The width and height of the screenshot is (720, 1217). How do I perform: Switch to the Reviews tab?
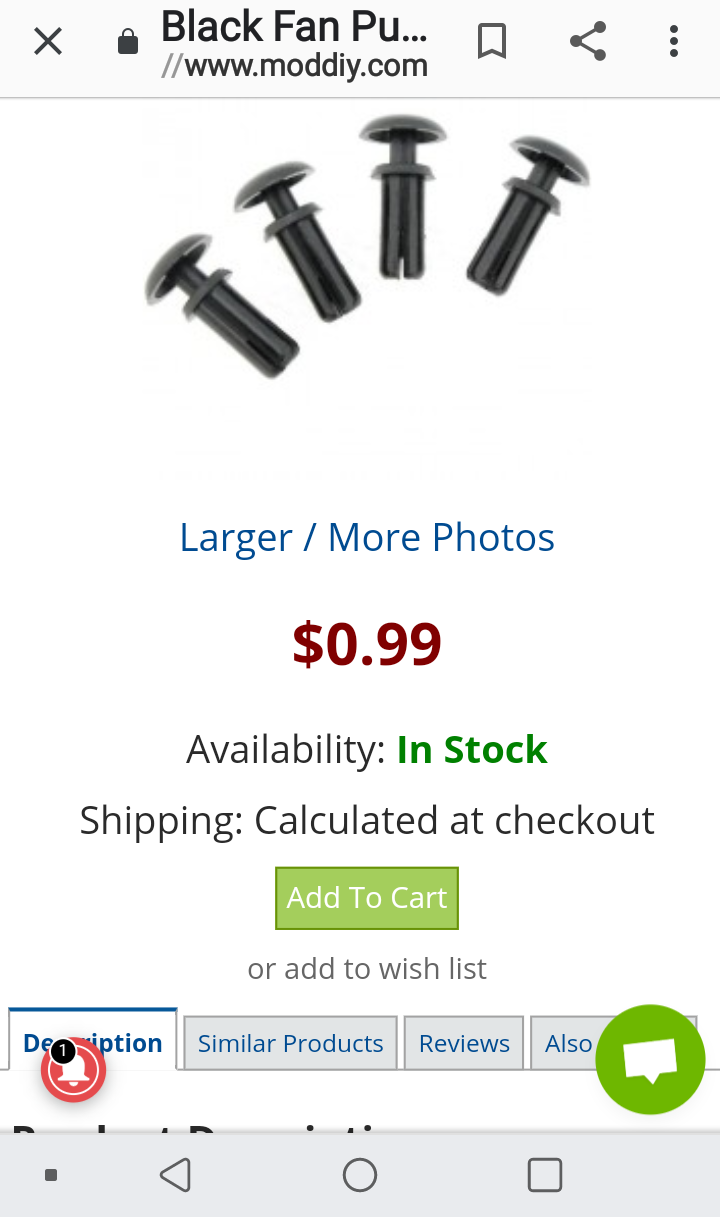(464, 1043)
